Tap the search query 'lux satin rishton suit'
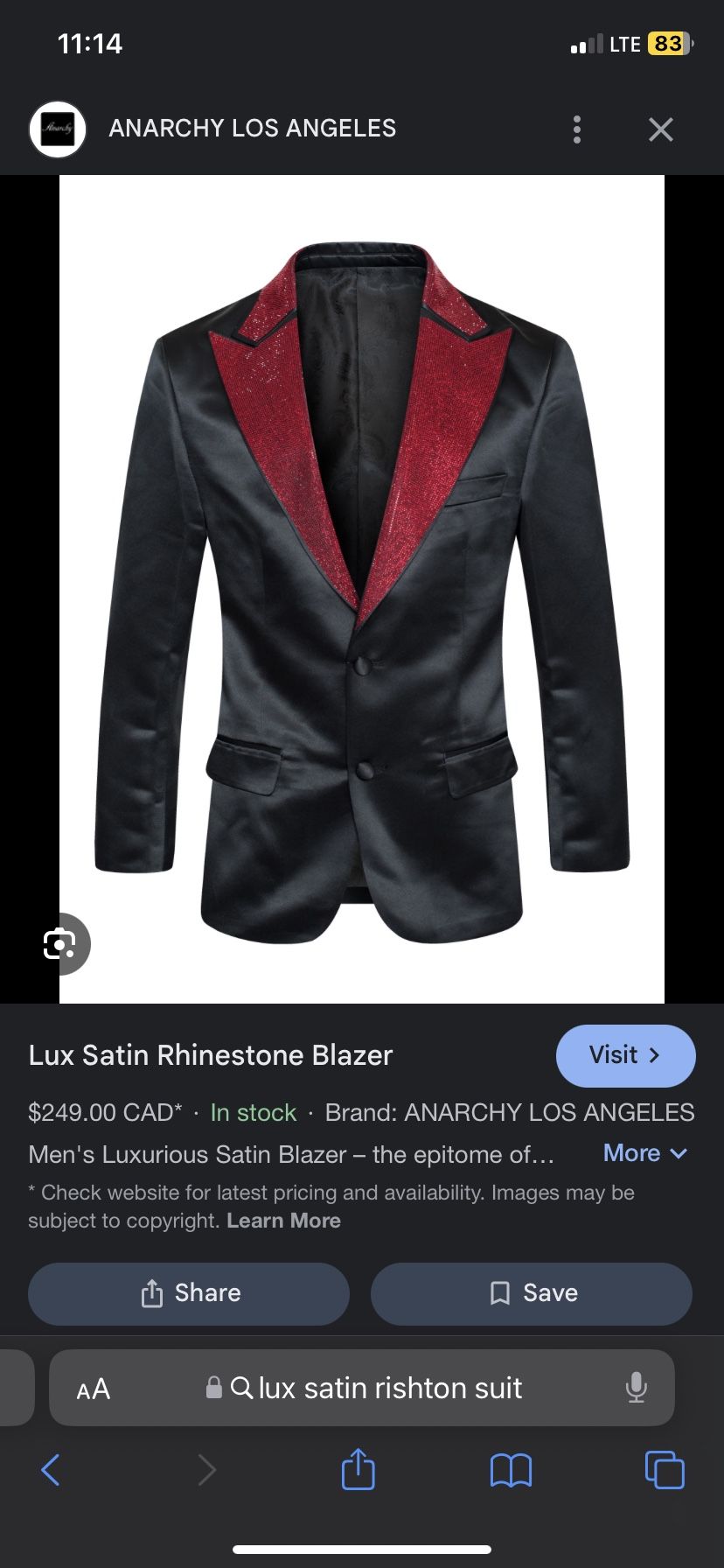The image size is (724, 1568). [385, 1388]
